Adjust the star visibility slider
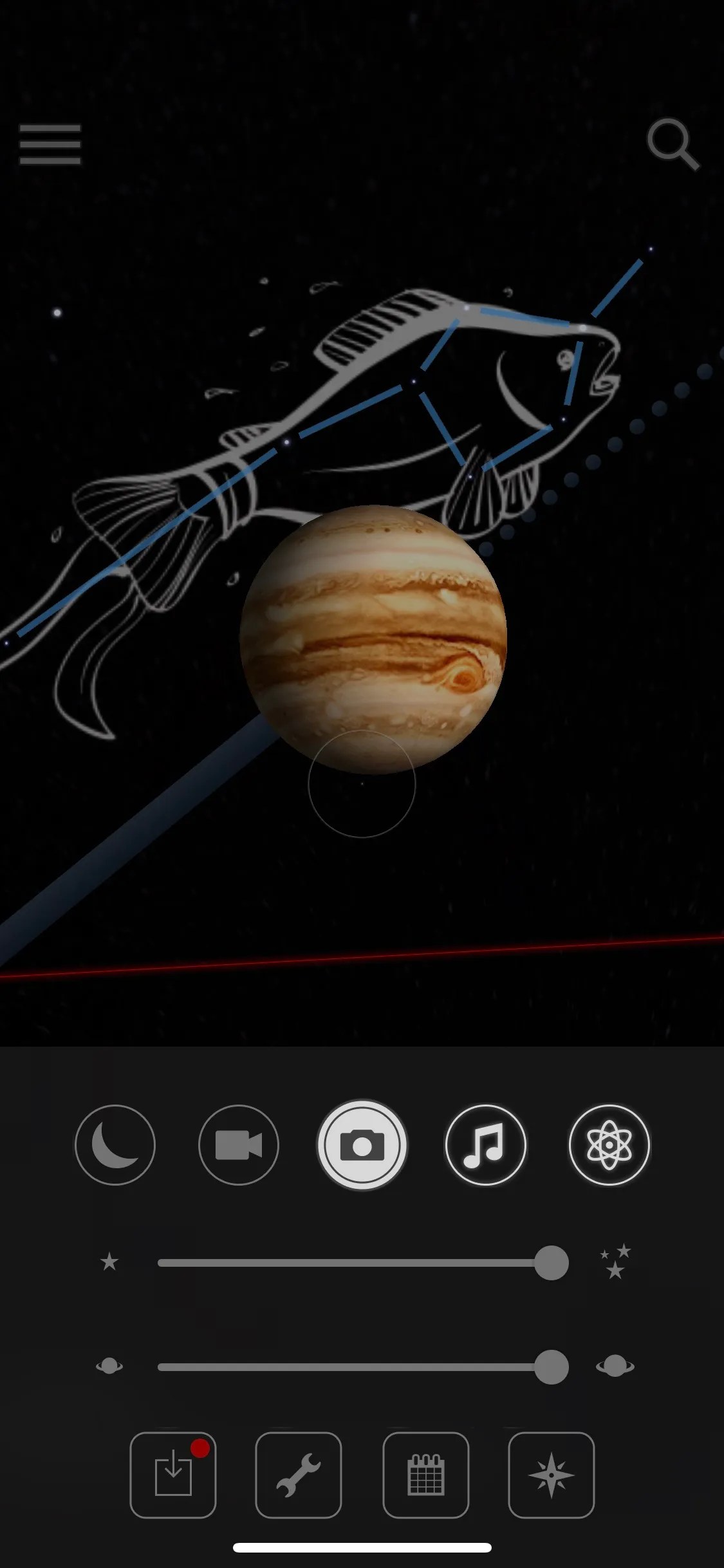The width and height of the screenshot is (724, 1568). point(552,1260)
